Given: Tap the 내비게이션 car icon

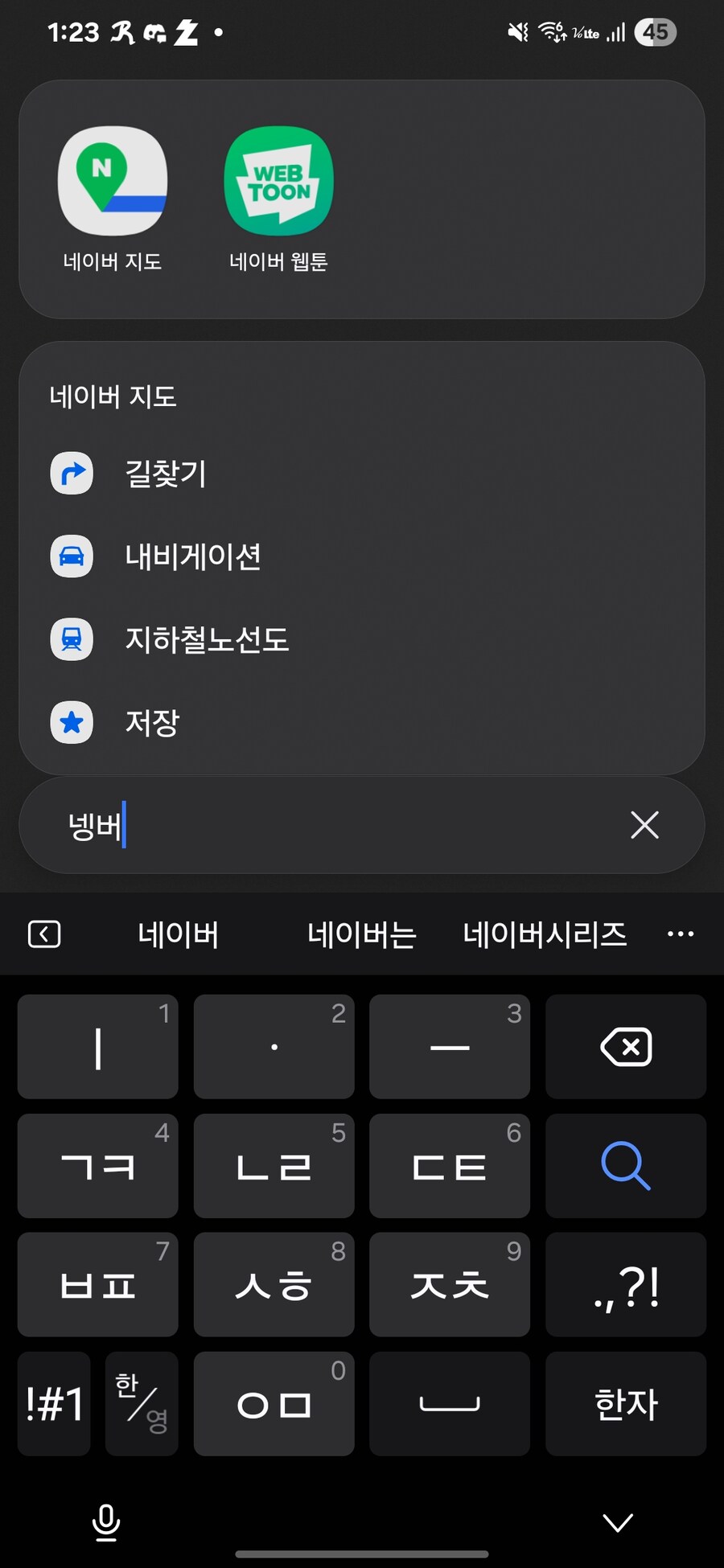Looking at the screenshot, I should click(72, 556).
